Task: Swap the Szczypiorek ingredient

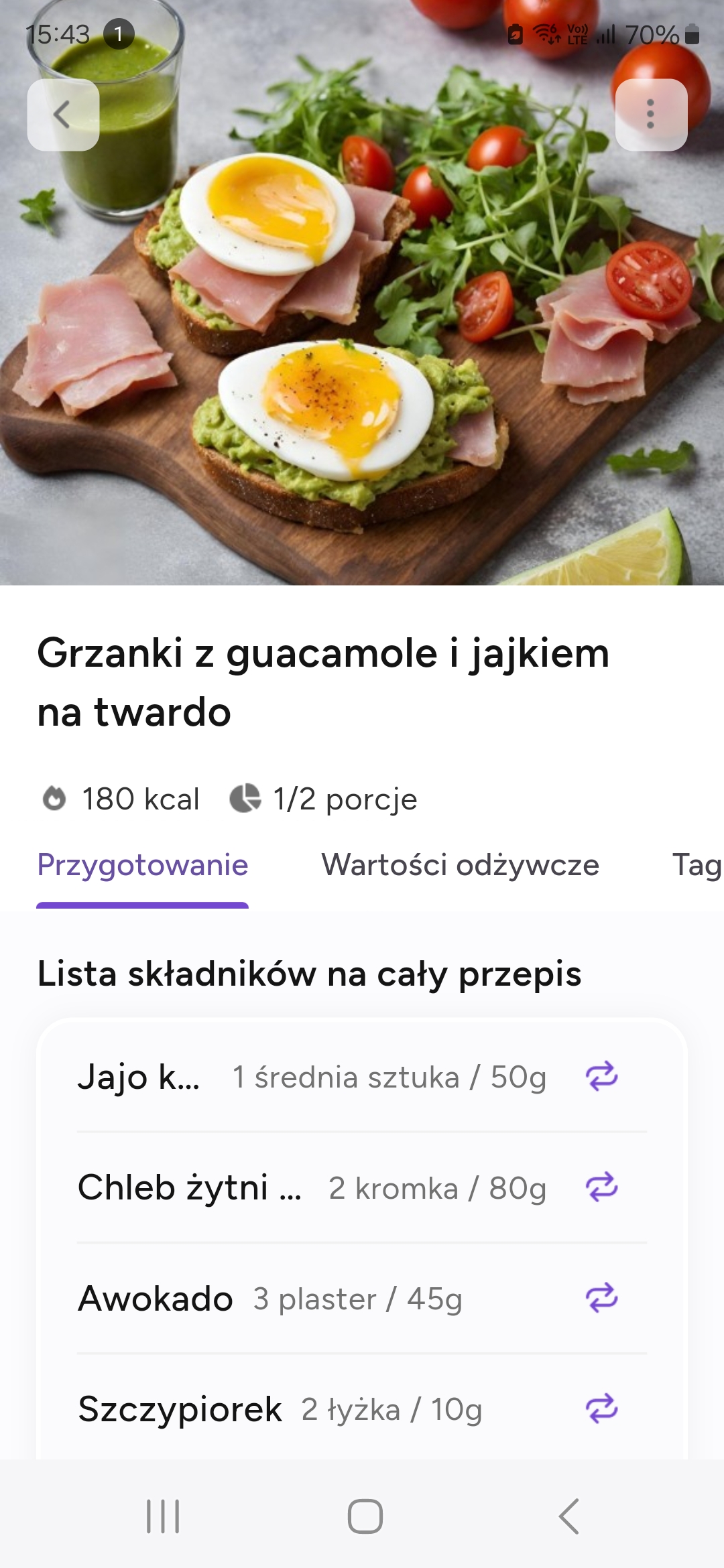Action: [601, 1408]
